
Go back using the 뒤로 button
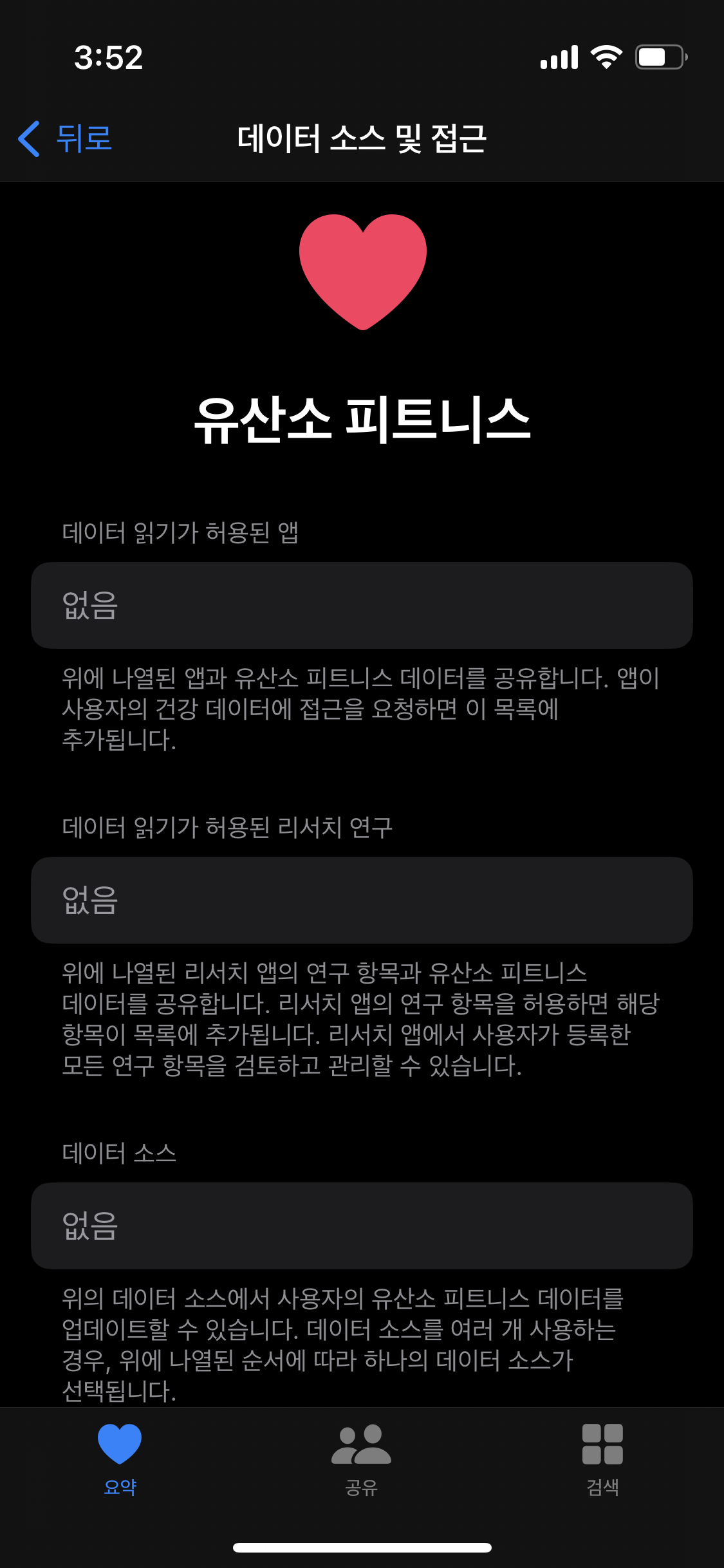point(66,138)
